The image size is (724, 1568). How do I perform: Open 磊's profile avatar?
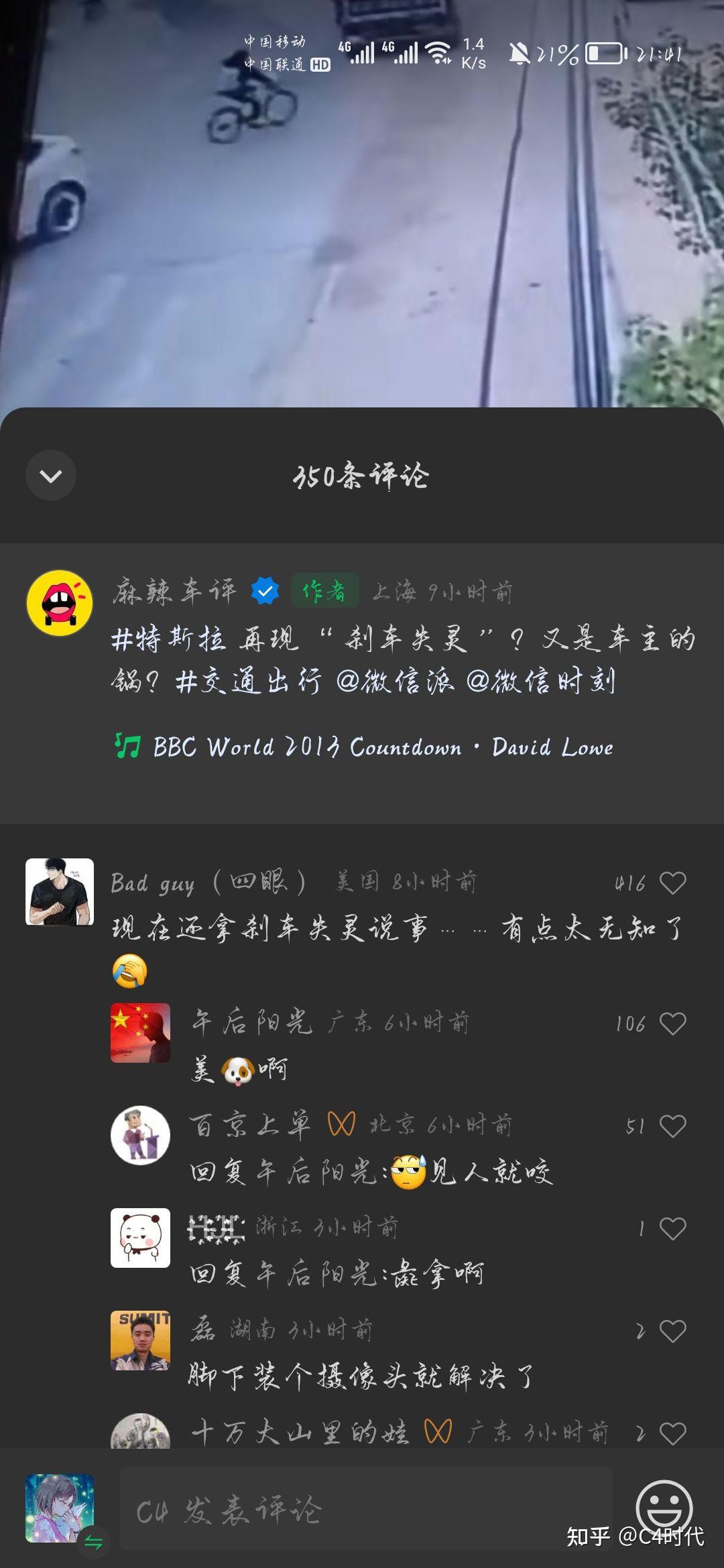(140, 1340)
